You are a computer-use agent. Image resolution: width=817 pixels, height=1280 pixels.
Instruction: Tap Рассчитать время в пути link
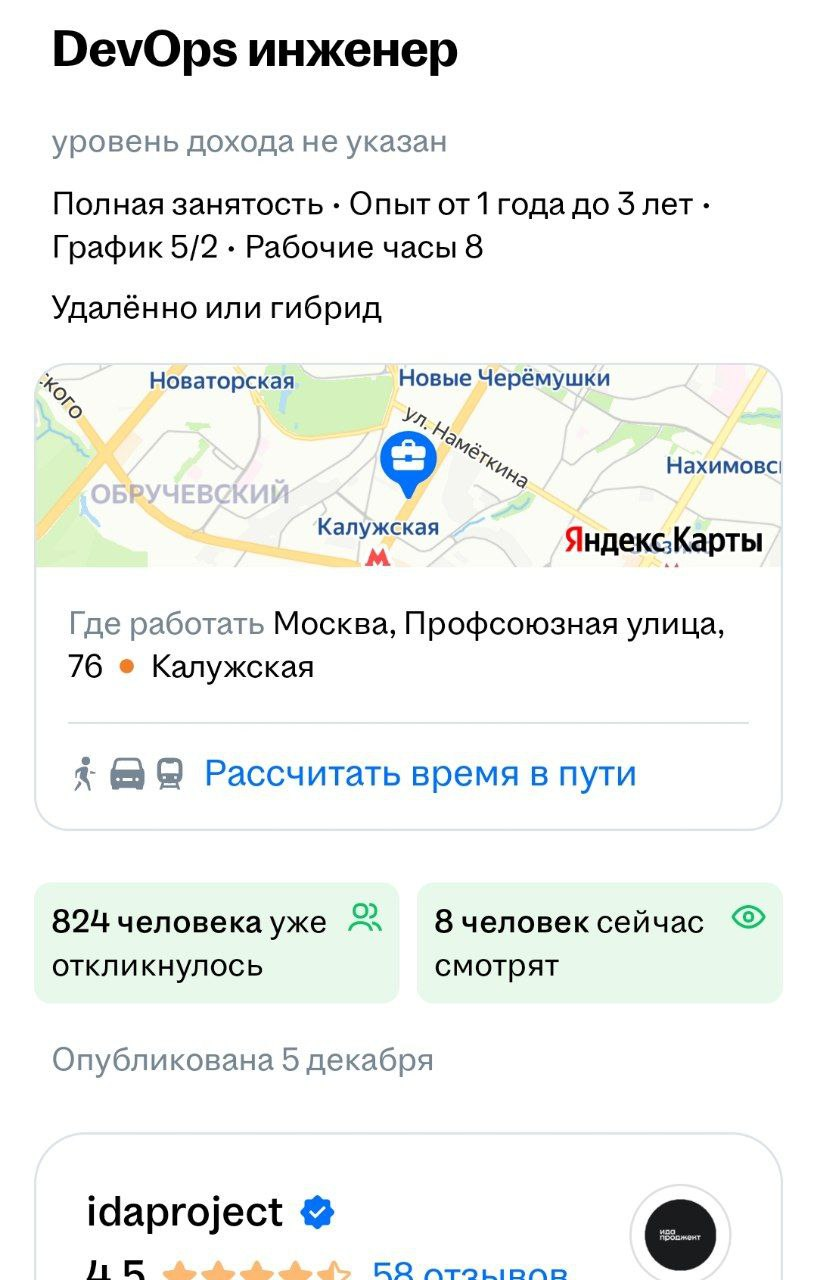(x=420, y=774)
